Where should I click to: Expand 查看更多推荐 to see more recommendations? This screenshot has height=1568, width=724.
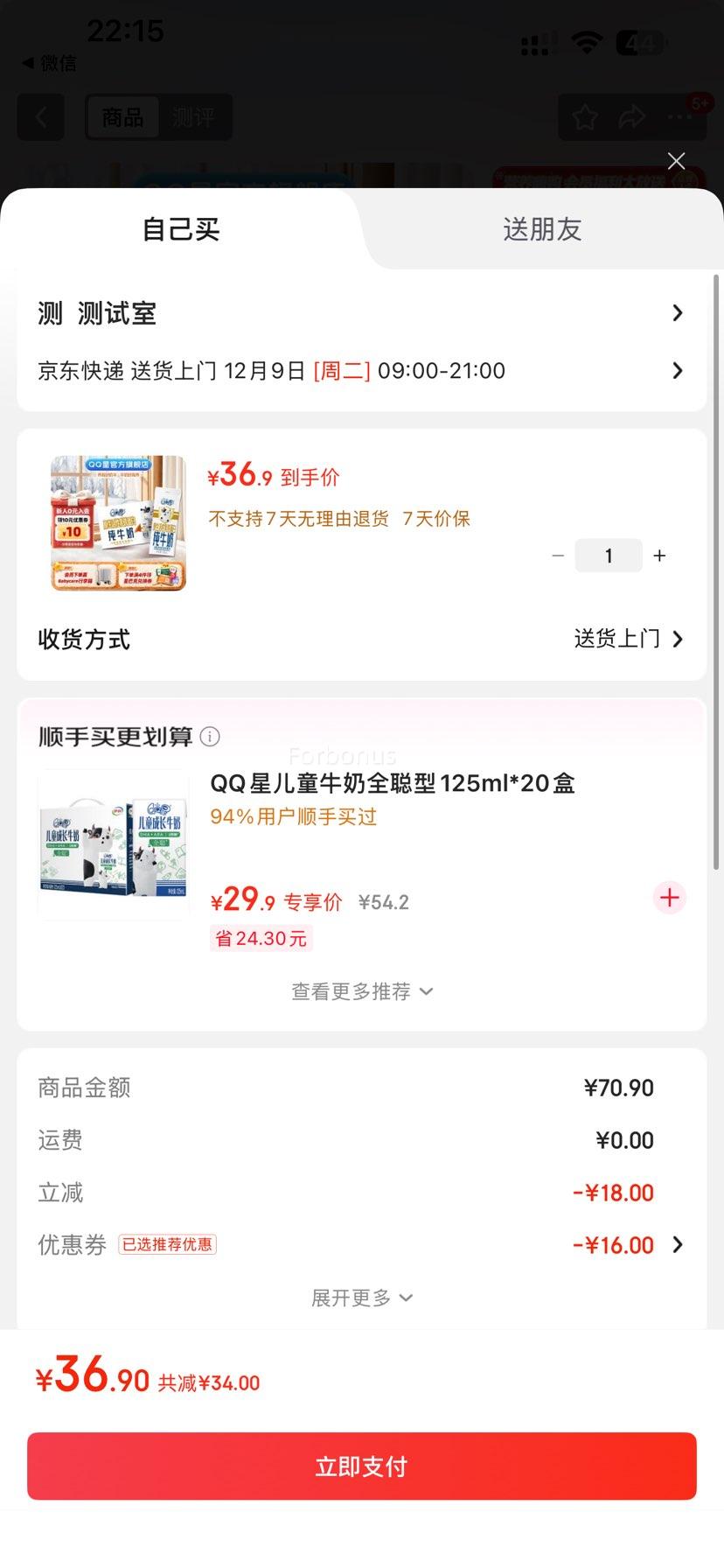point(362,991)
